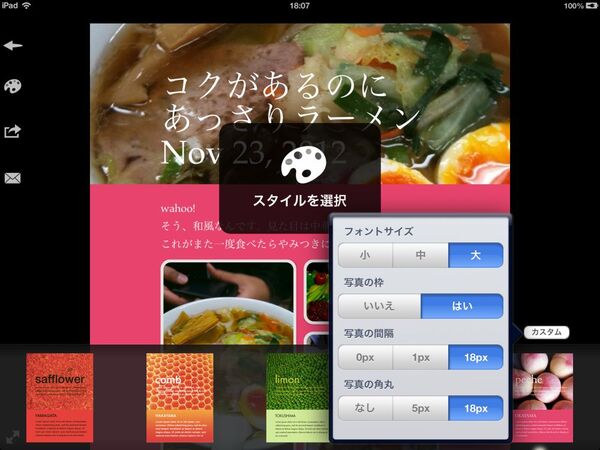Choose いいえ for photo frame
Screen dimensions: 600x450
click(379, 306)
